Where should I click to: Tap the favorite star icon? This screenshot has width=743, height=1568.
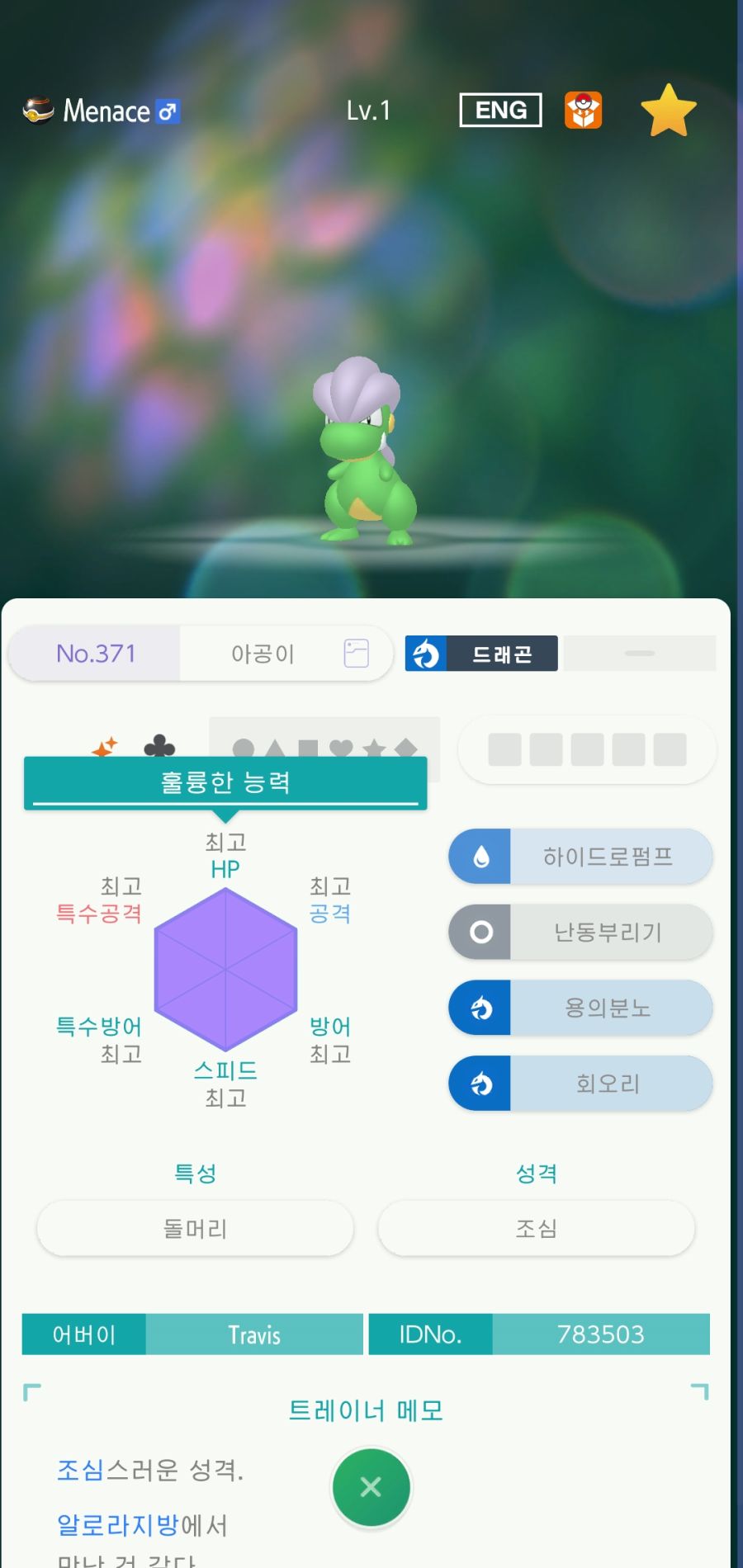coord(668,111)
